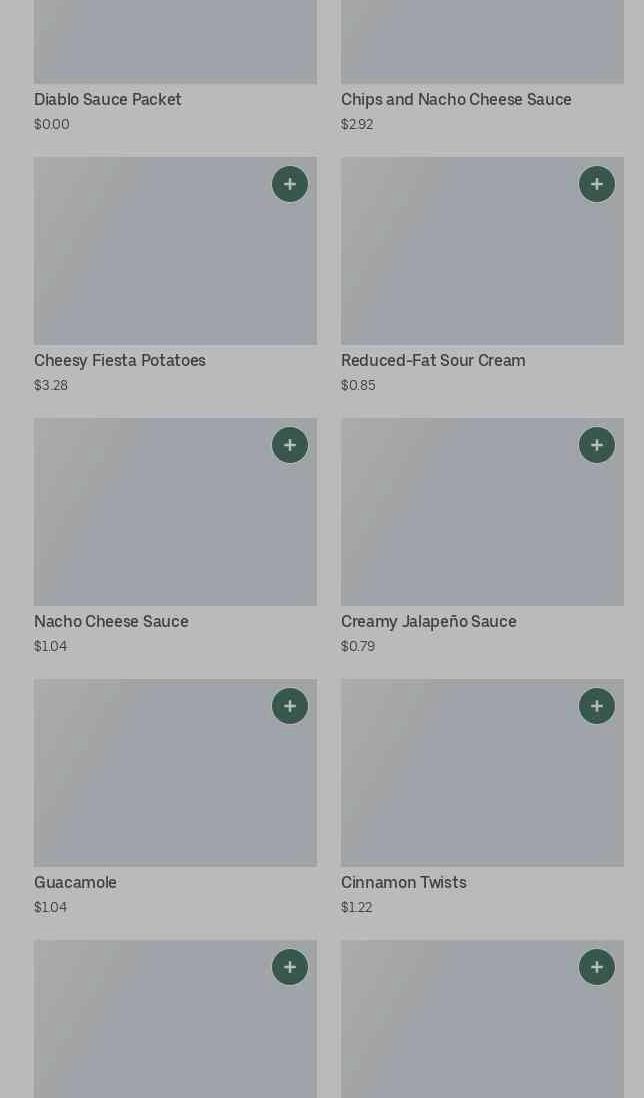Screen dimensions: 644x1098
Task: Add Cinnamon Twists to the order
Action: (x=596, y=706)
